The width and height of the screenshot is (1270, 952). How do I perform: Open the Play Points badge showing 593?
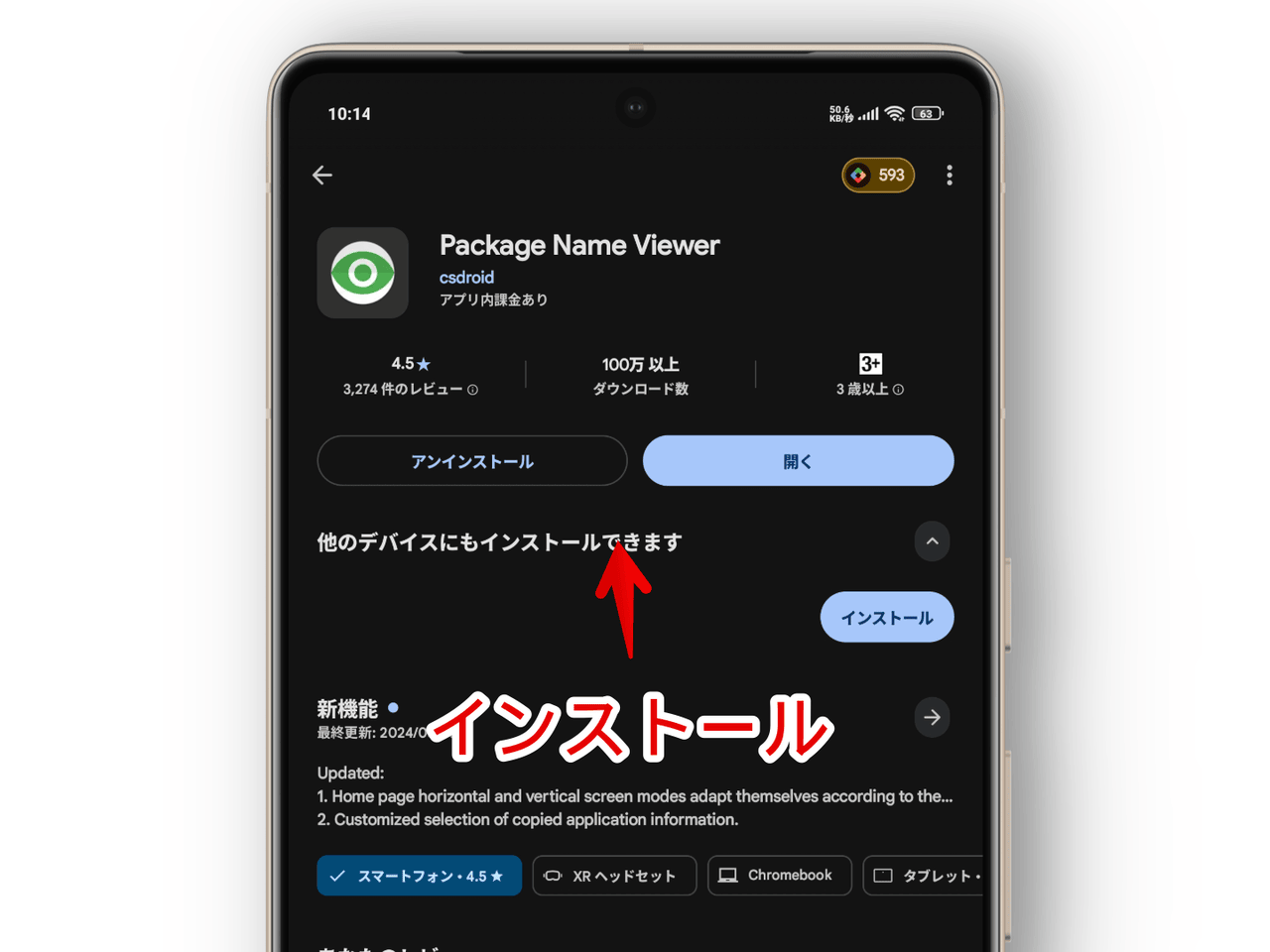coord(878,176)
